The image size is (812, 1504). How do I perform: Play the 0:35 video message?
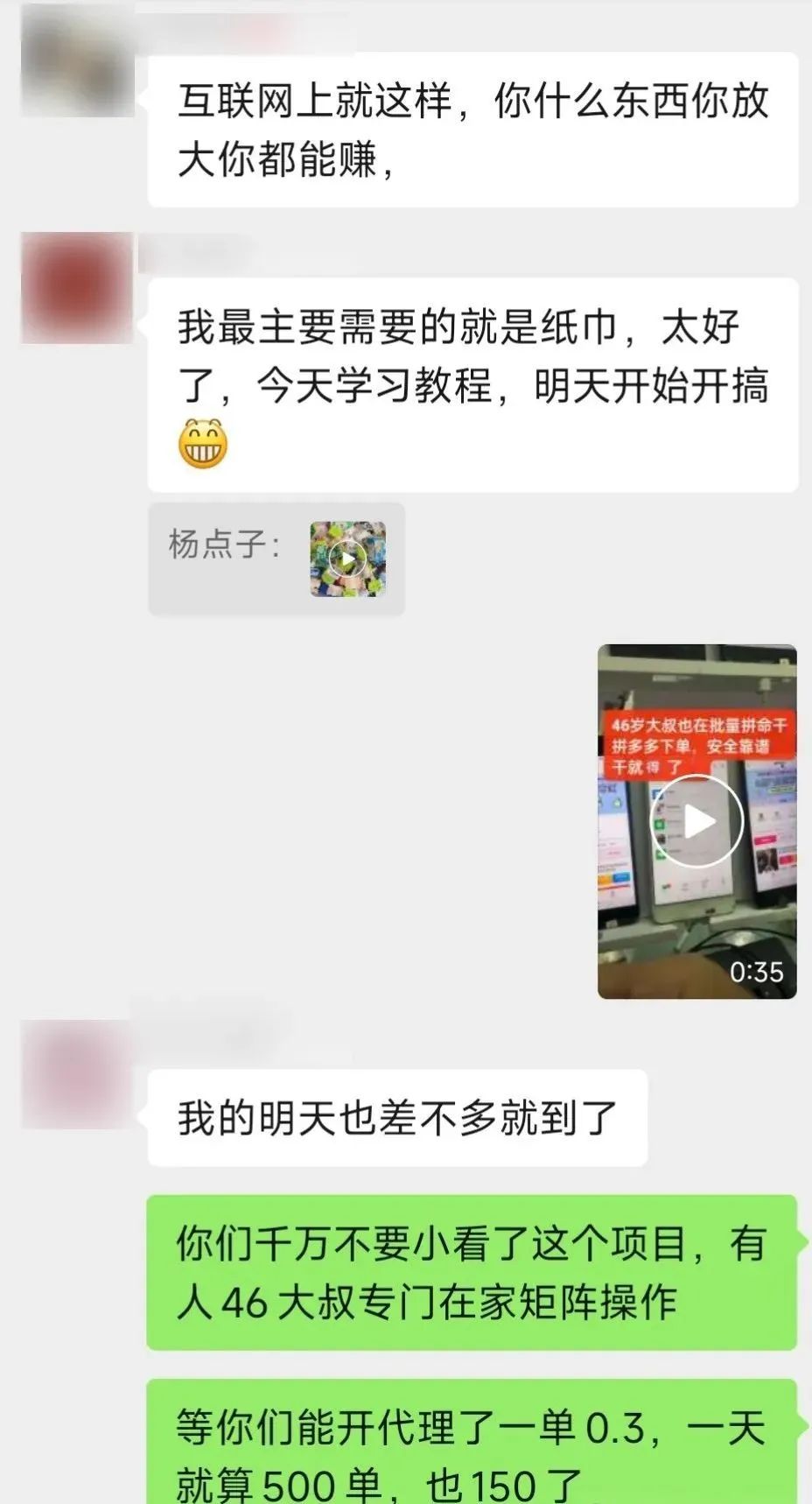(x=697, y=821)
